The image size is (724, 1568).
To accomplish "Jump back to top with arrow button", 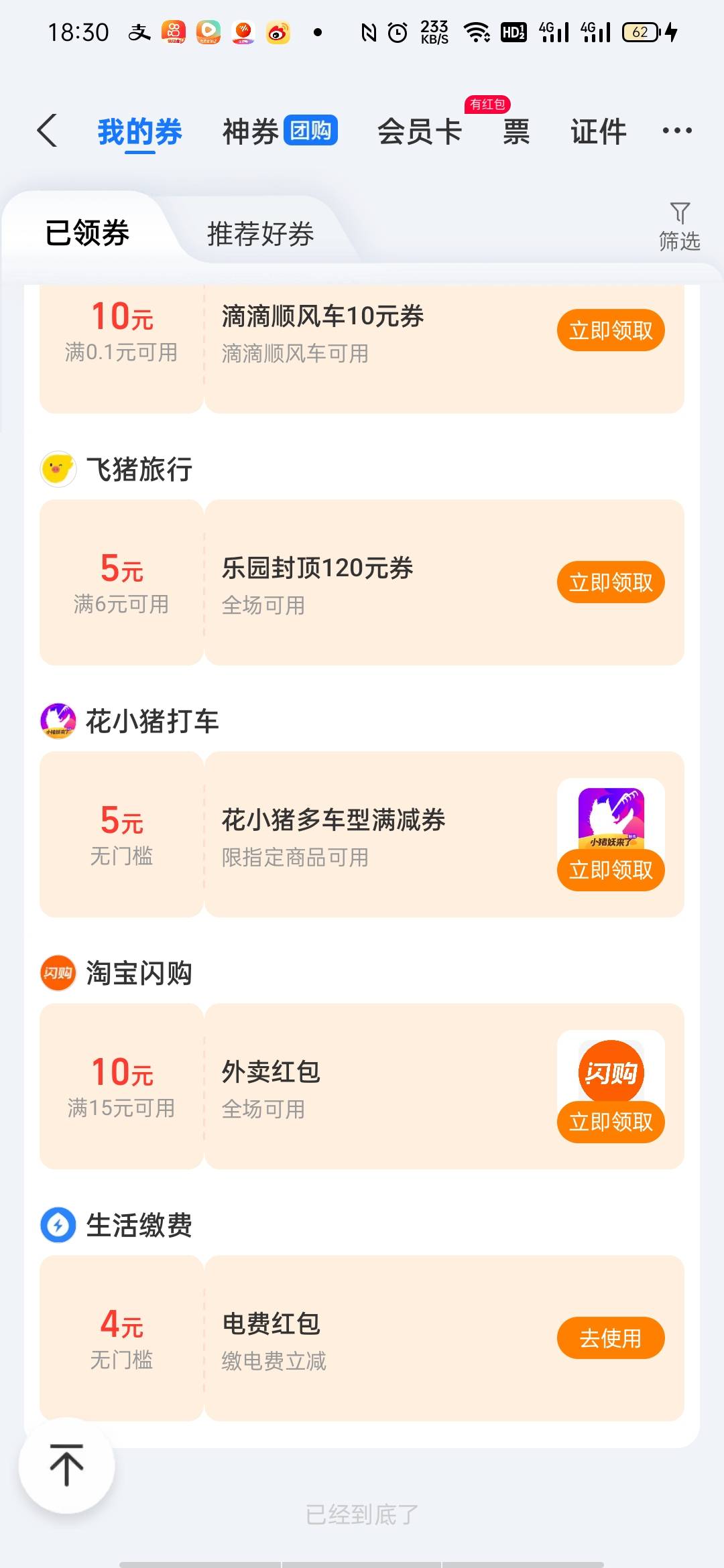I will 66,1465.
